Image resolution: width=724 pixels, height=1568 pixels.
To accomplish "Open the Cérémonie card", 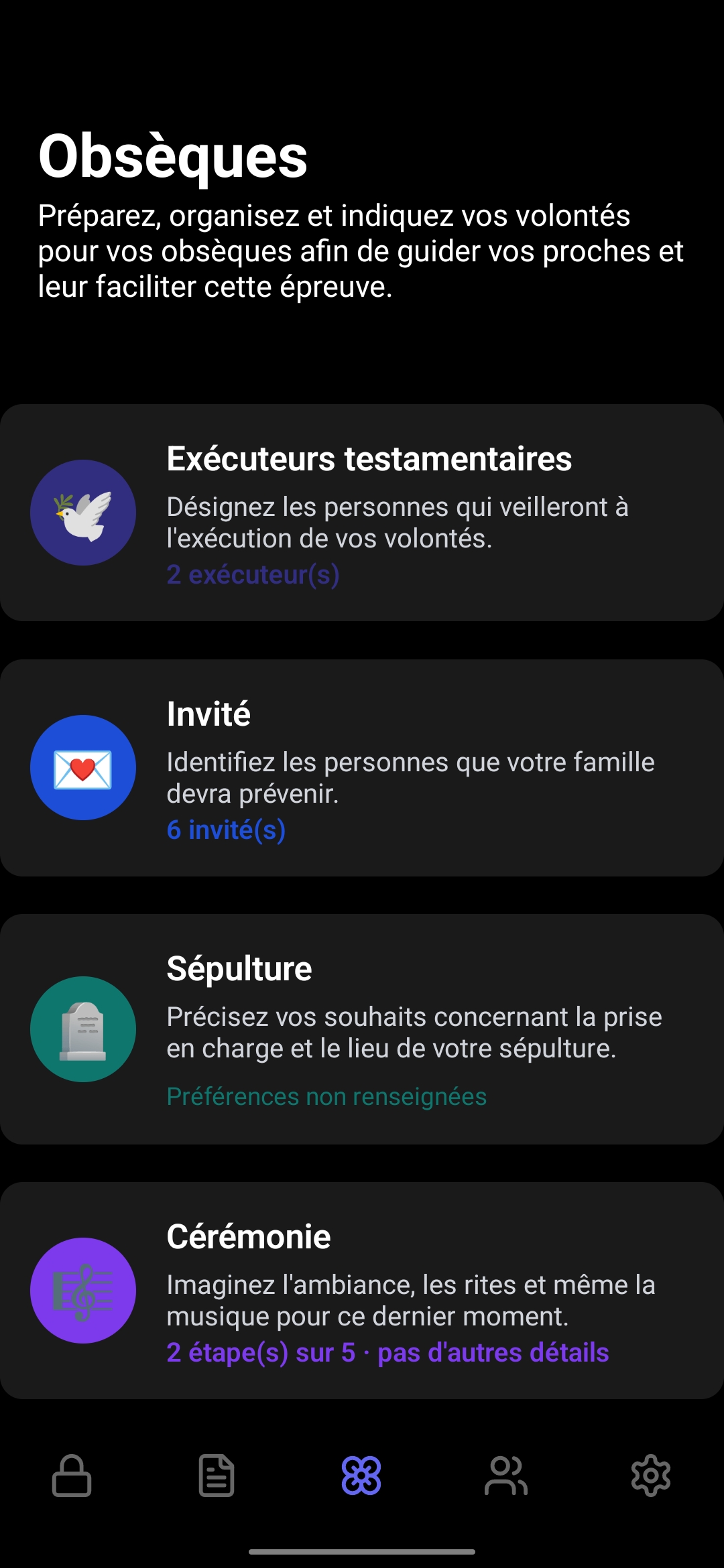I will [362, 1291].
